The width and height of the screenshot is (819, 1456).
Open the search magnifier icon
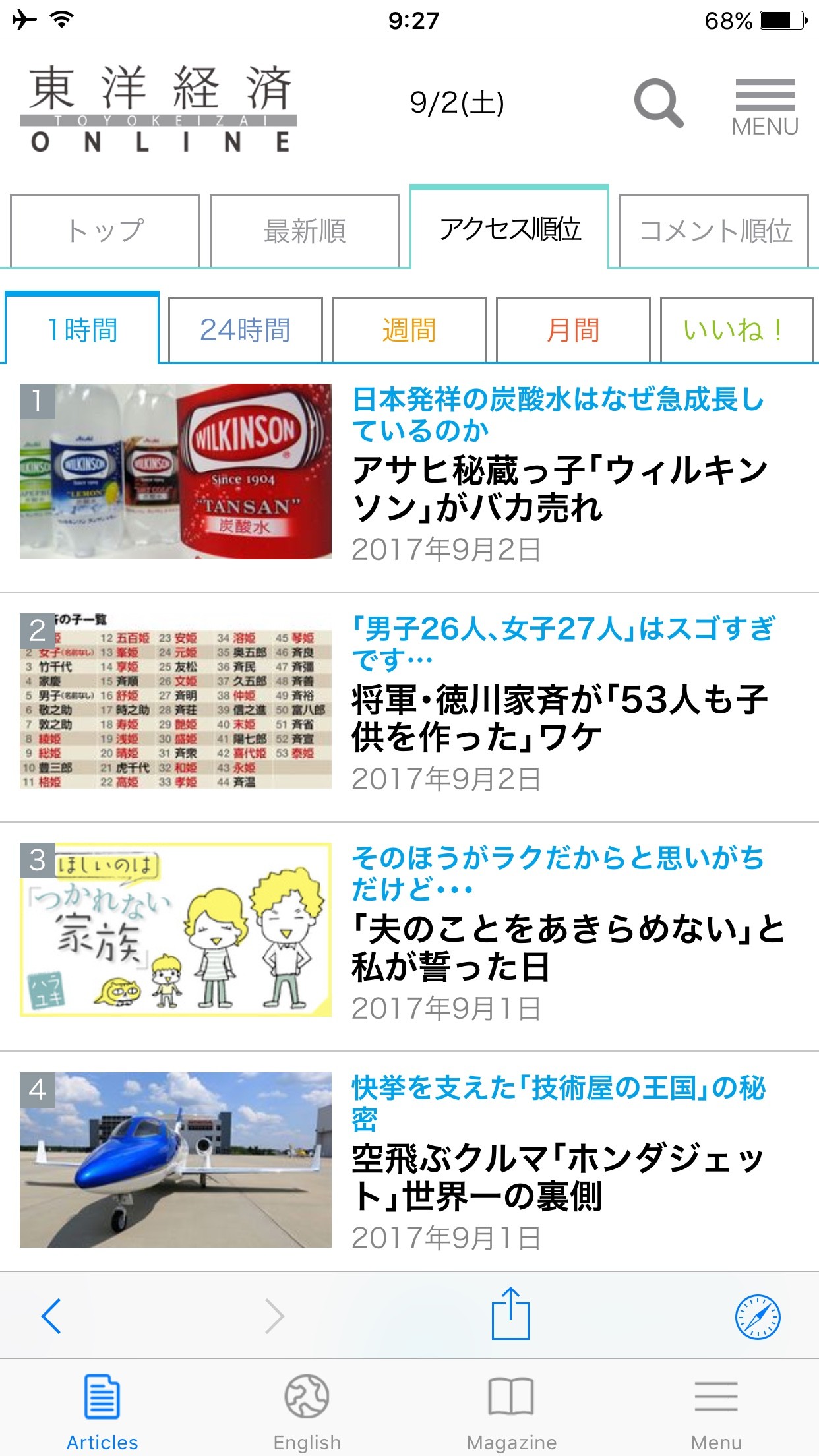tap(658, 104)
